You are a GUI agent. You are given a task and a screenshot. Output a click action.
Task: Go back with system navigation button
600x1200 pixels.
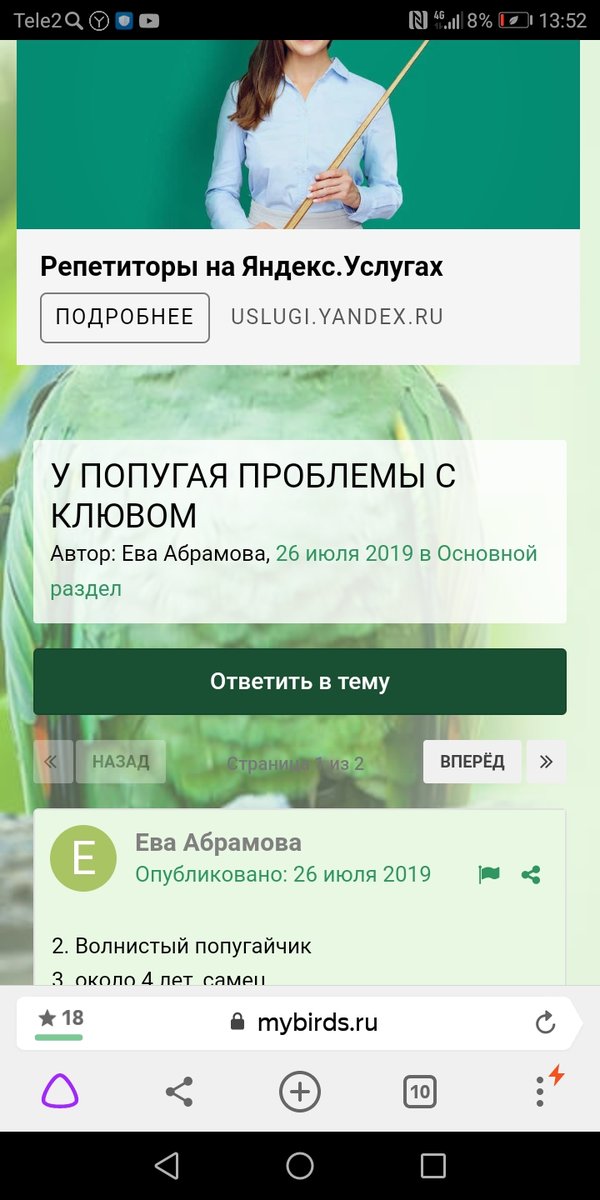[167, 1165]
